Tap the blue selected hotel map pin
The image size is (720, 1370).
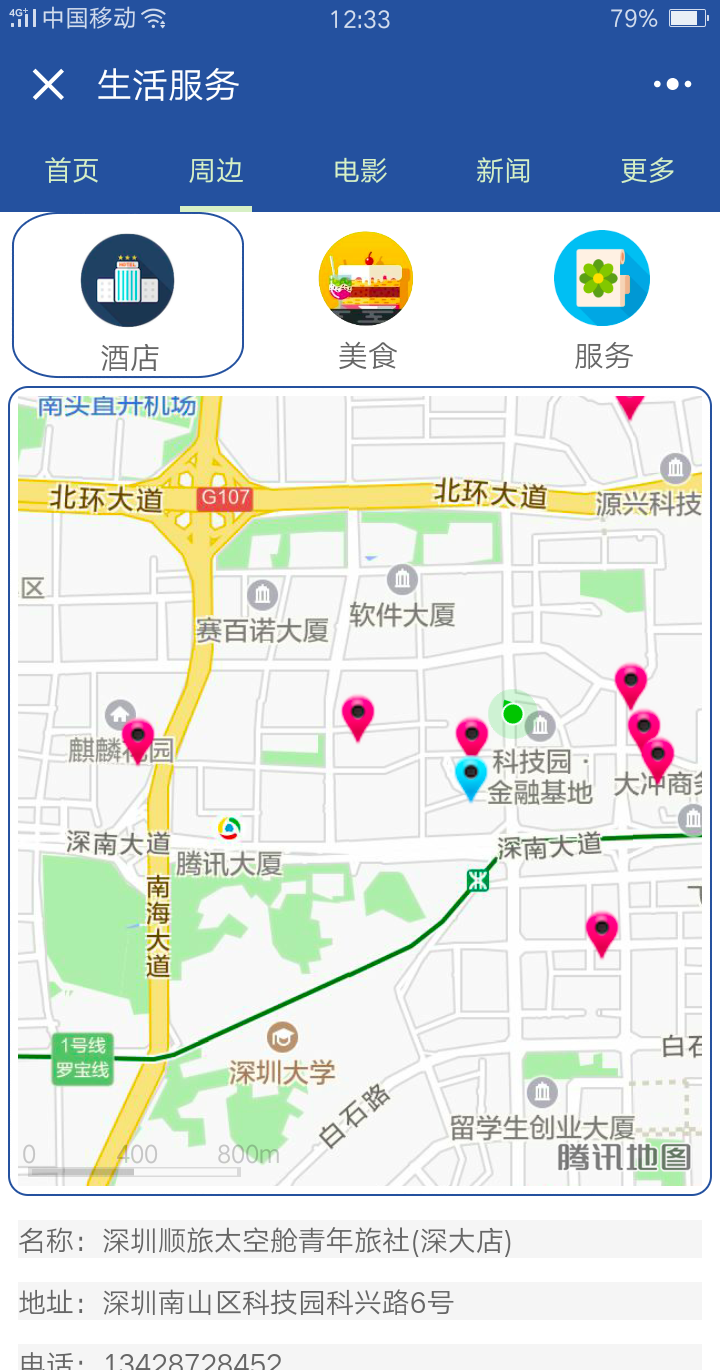click(470, 776)
